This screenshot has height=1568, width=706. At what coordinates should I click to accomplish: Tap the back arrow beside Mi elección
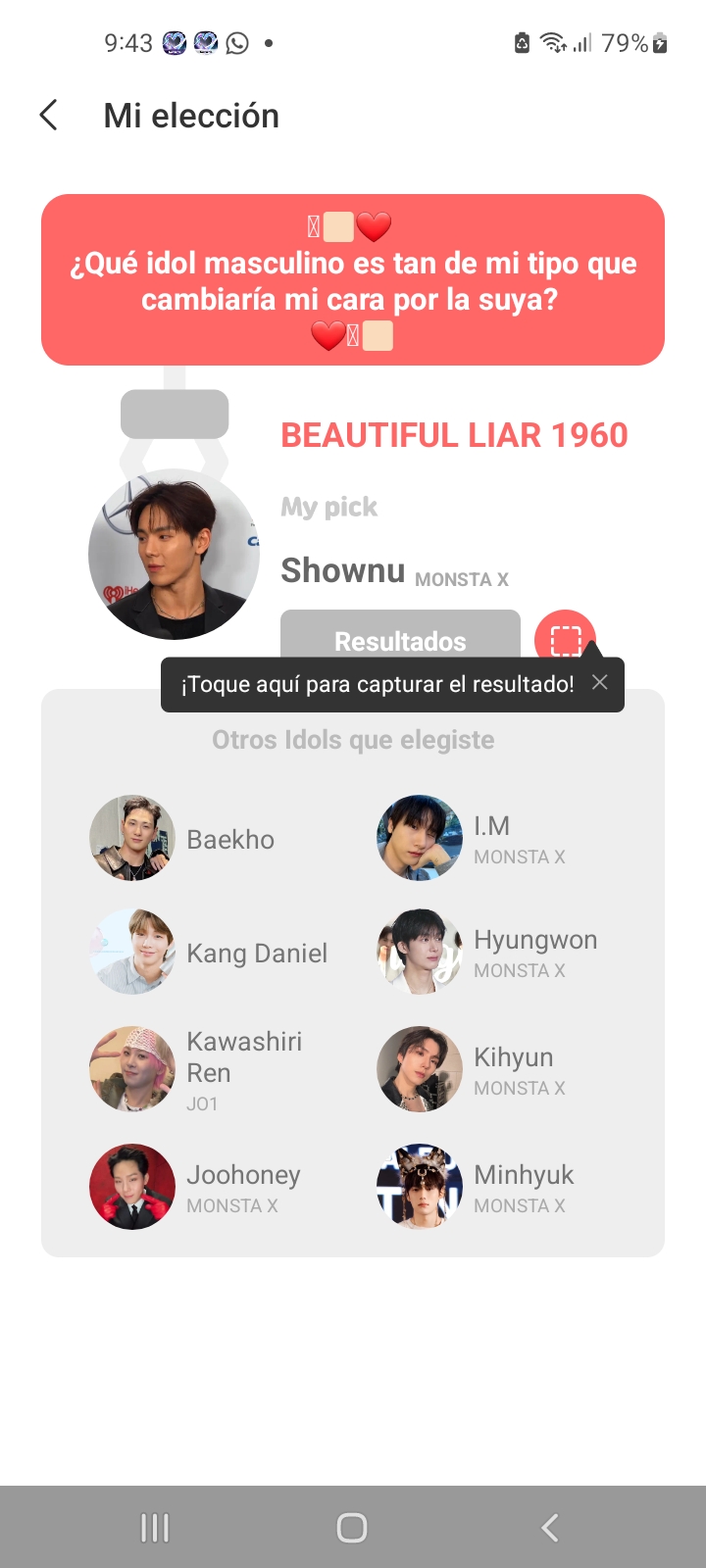coord(48,115)
